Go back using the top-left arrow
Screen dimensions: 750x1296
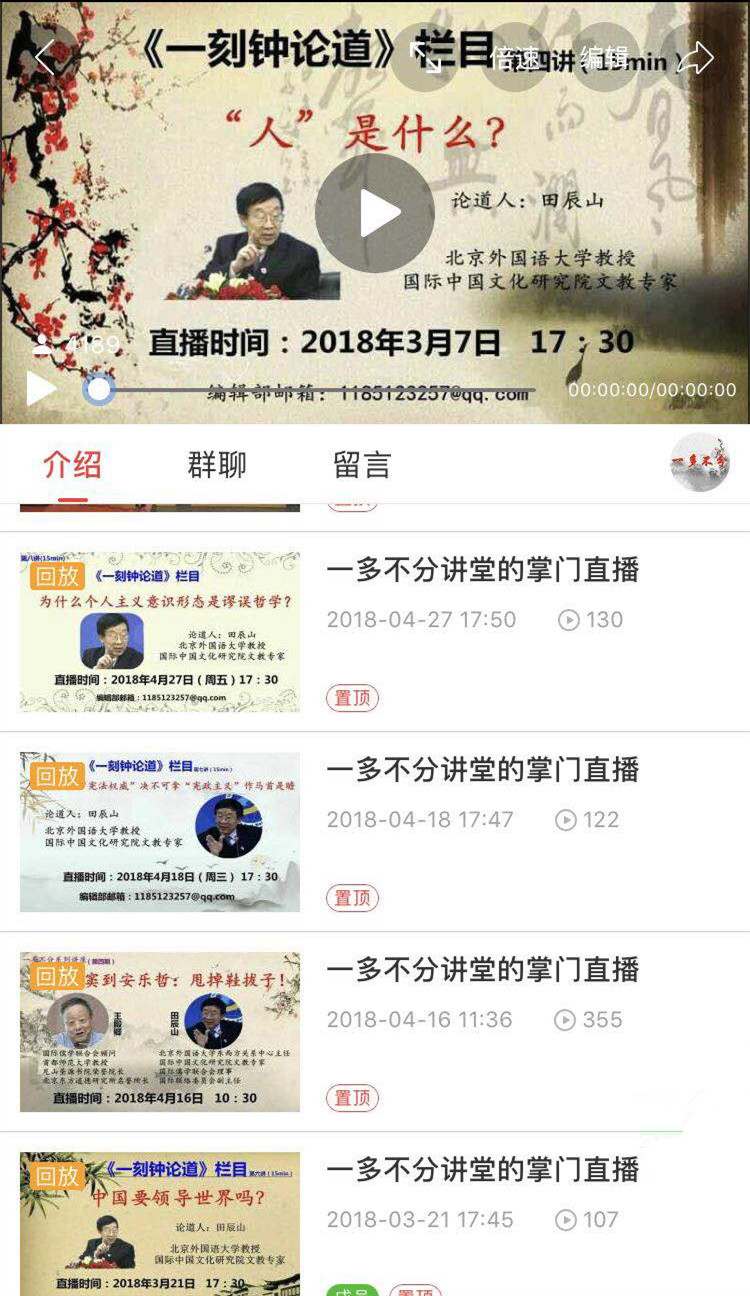[x=45, y=58]
